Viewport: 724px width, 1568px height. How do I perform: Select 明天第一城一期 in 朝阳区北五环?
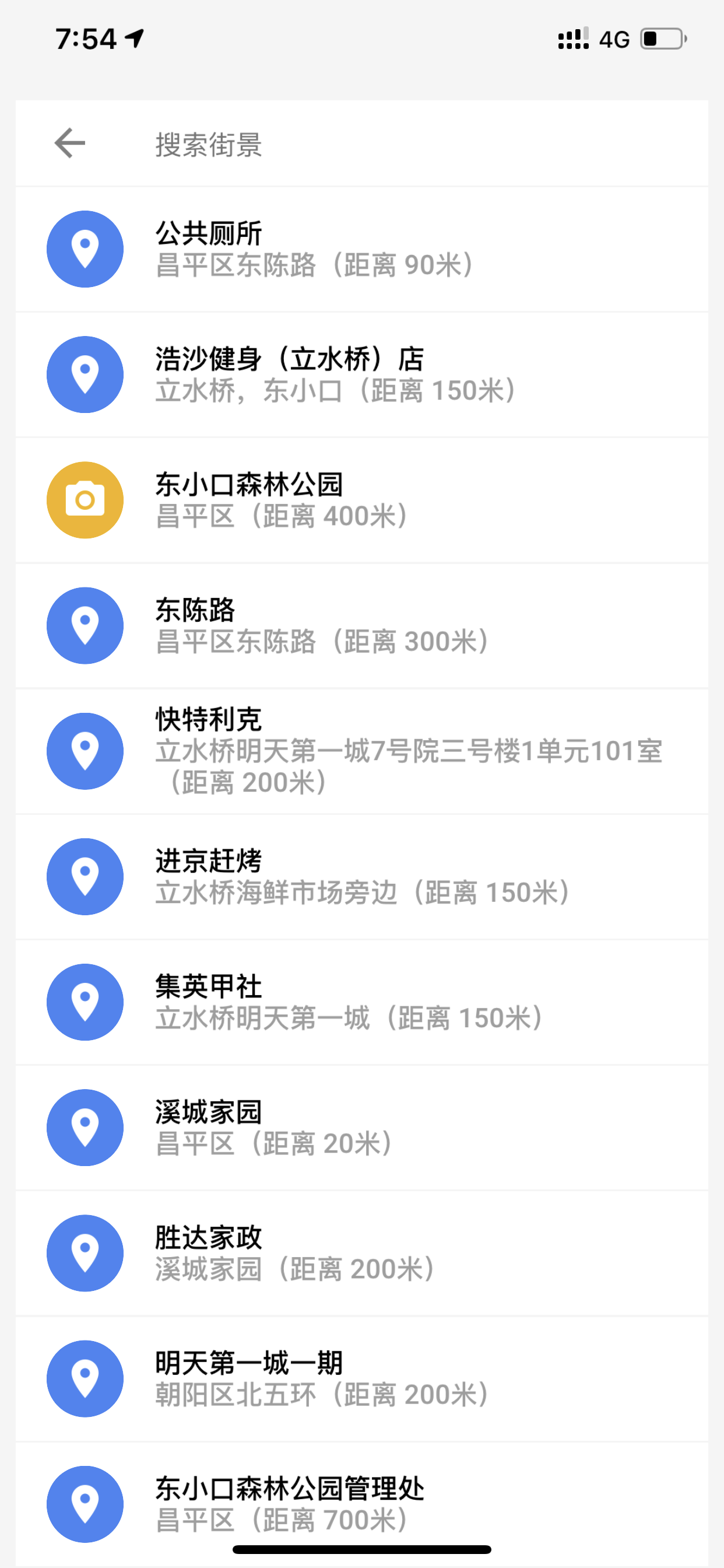(x=362, y=1378)
